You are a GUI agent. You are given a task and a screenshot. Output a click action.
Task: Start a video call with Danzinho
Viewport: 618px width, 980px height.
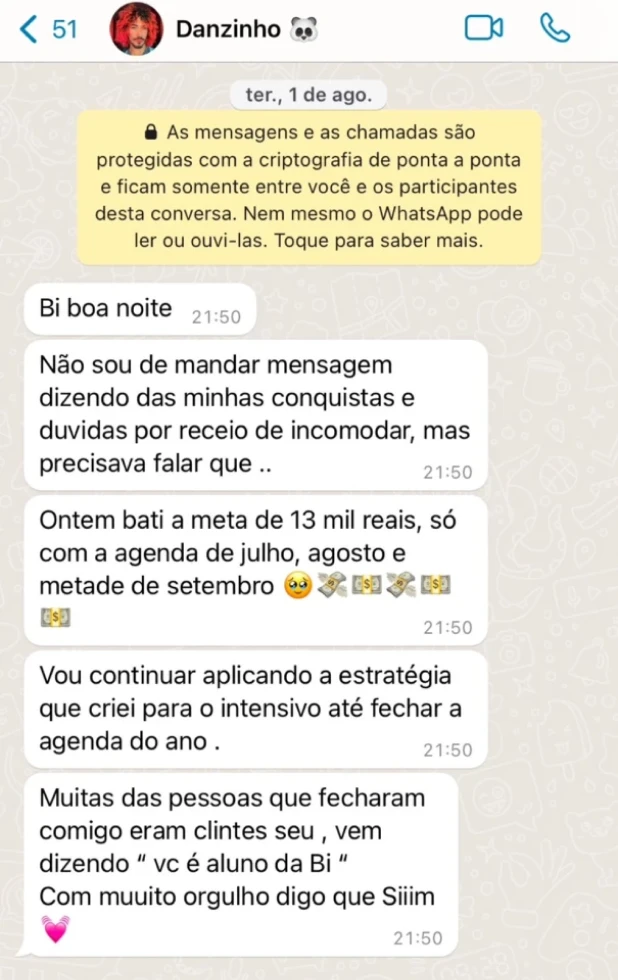click(484, 29)
